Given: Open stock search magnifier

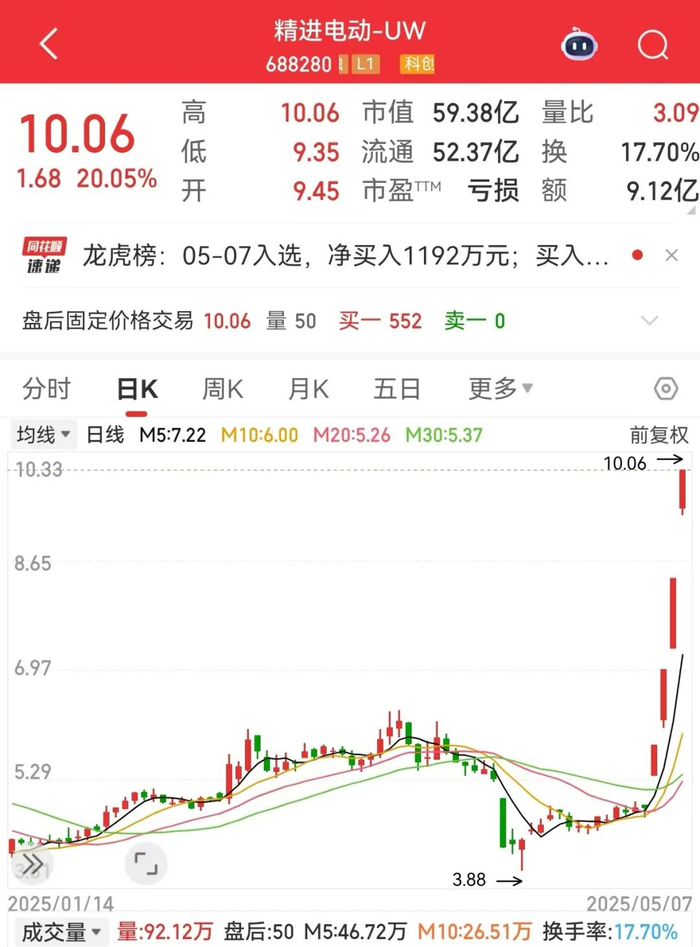Looking at the screenshot, I should (x=652, y=45).
